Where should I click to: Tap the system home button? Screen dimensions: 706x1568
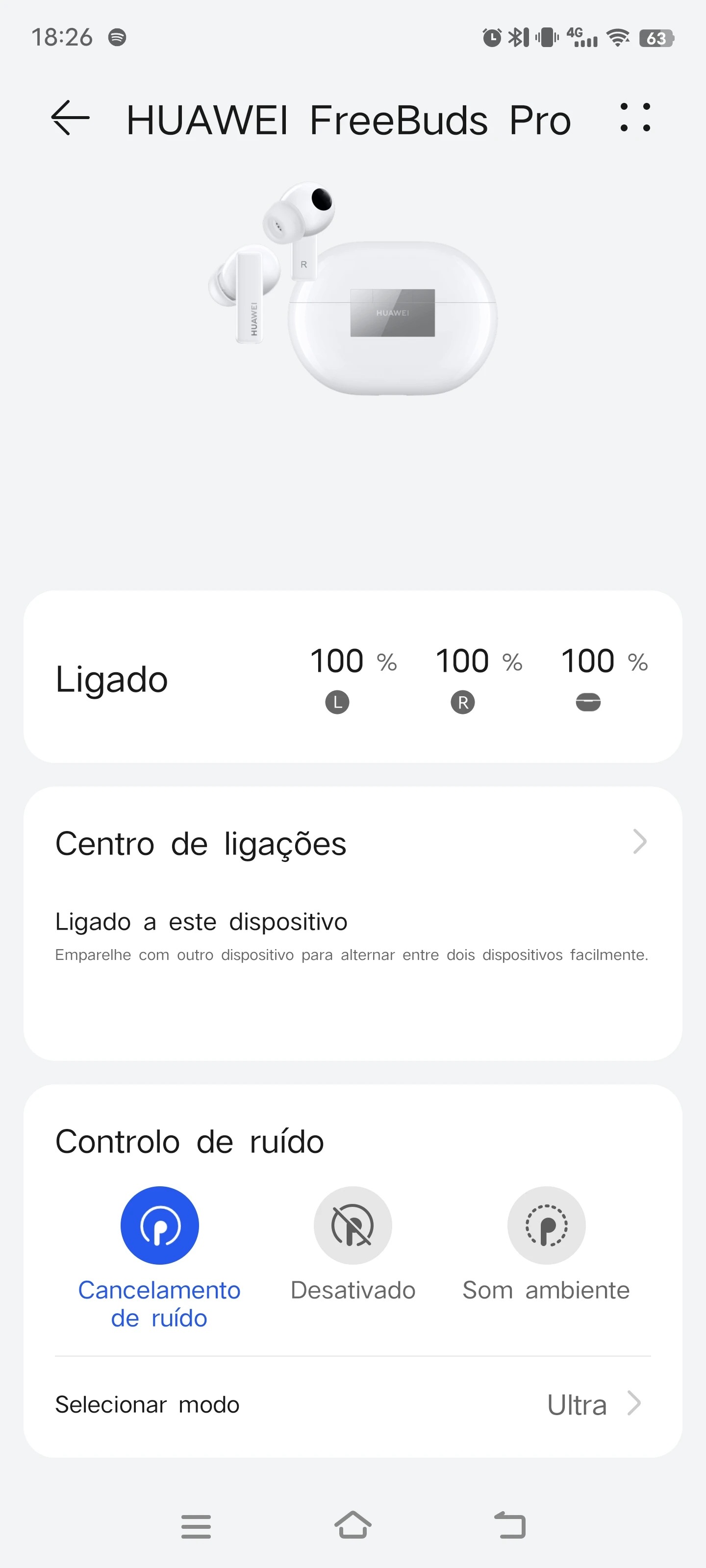coord(353,1526)
